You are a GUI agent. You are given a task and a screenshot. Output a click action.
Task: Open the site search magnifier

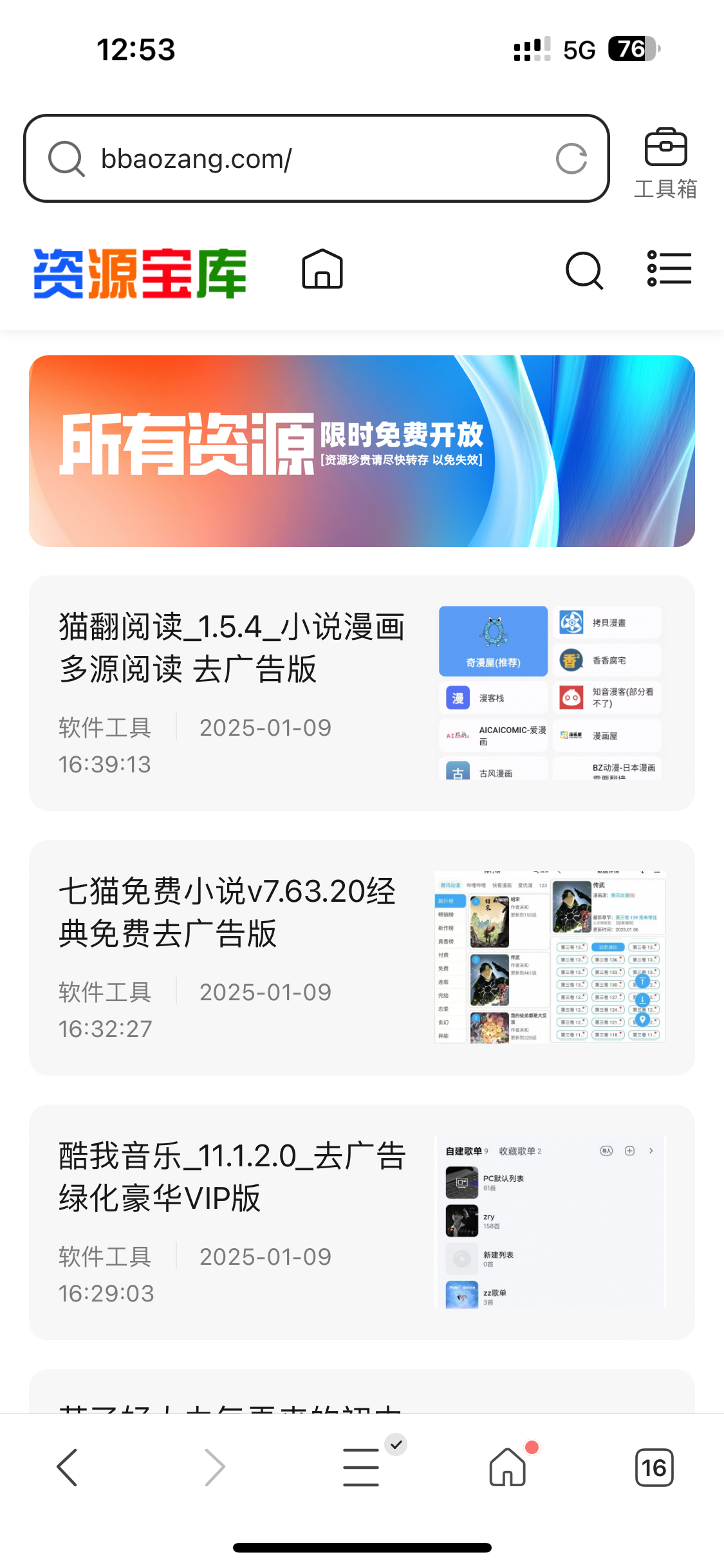coord(584,270)
